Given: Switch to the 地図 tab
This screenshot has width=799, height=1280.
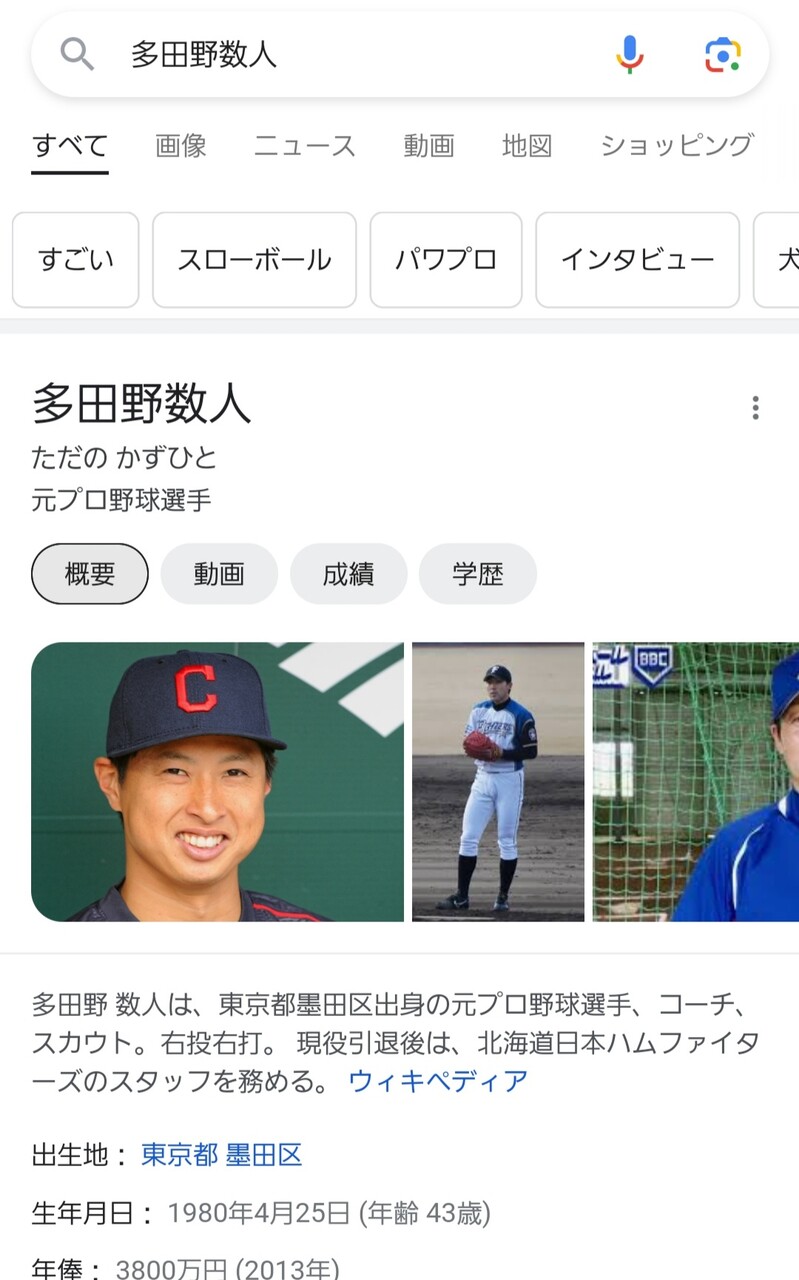Looking at the screenshot, I should click(527, 146).
